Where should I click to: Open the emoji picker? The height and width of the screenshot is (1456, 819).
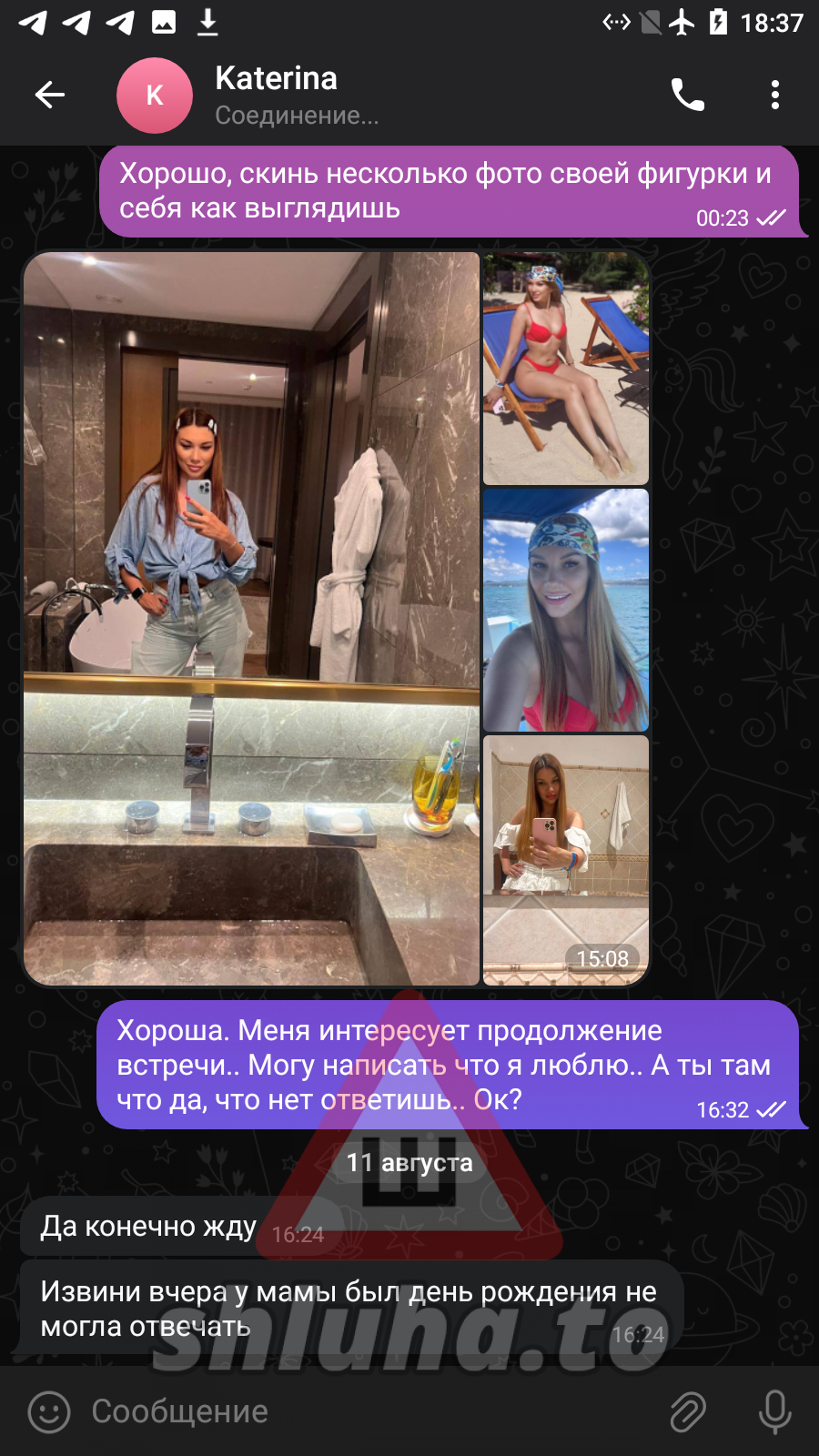tap(49, 1411)
